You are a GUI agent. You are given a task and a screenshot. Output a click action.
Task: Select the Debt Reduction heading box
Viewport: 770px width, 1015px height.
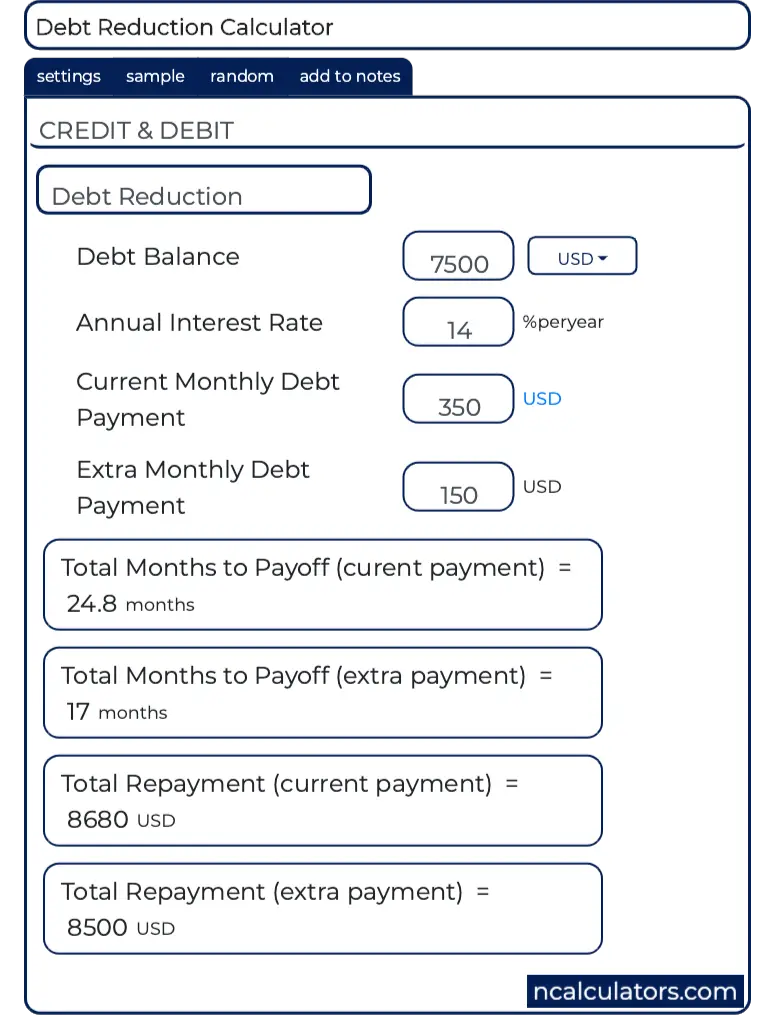[x=203, y=189]
